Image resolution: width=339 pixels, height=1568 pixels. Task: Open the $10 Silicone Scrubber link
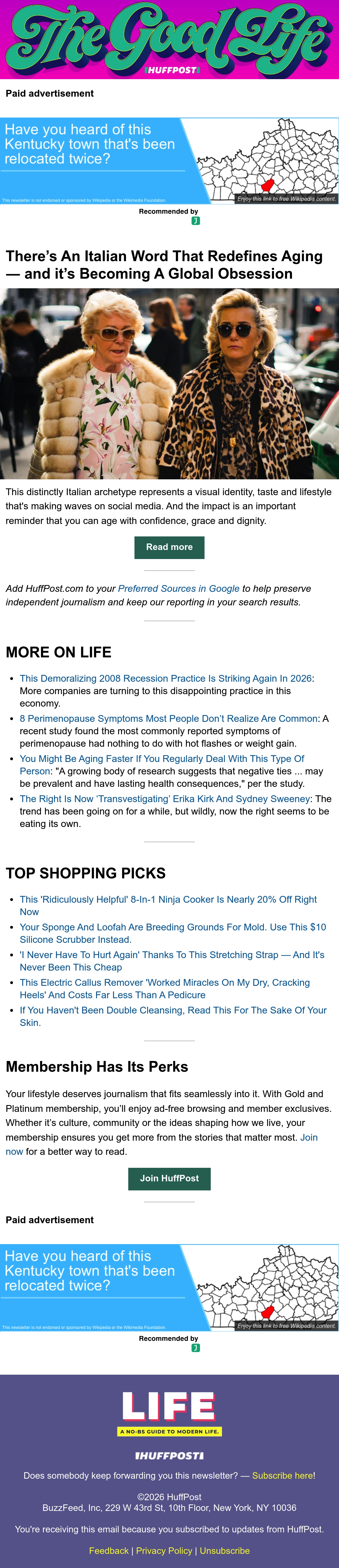click(x=173, y=933)
